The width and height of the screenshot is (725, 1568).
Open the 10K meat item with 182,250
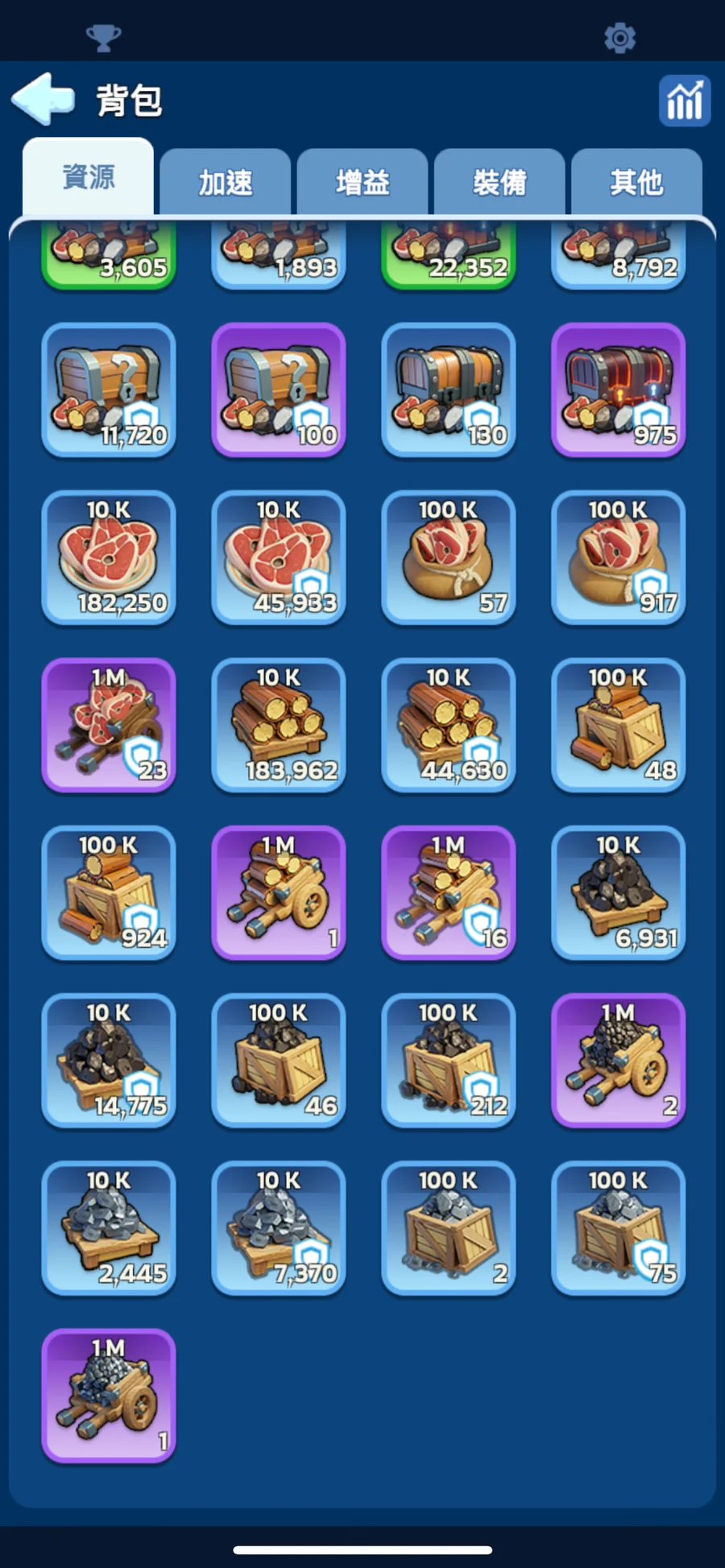click(x=109, y=557)
